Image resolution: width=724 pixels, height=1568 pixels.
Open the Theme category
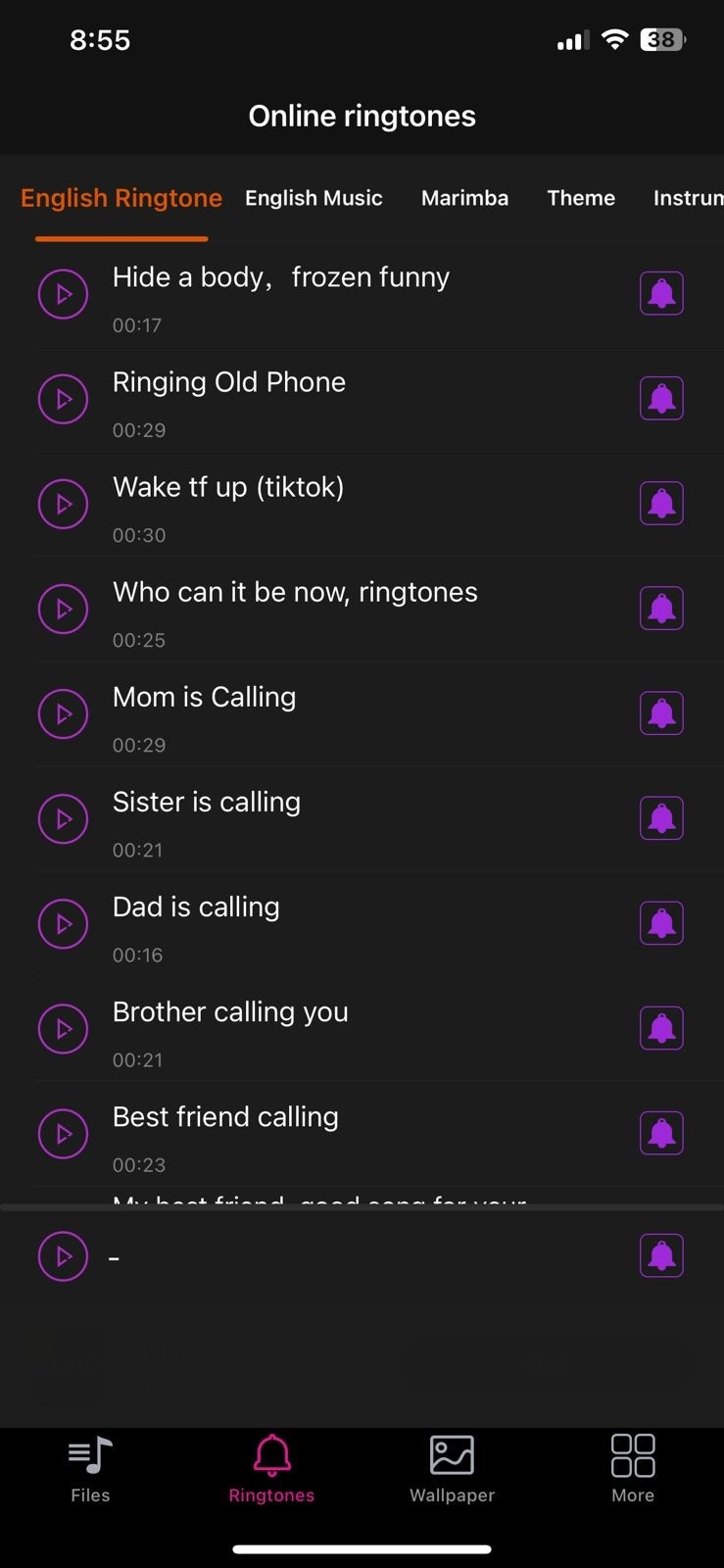(581, 197)
